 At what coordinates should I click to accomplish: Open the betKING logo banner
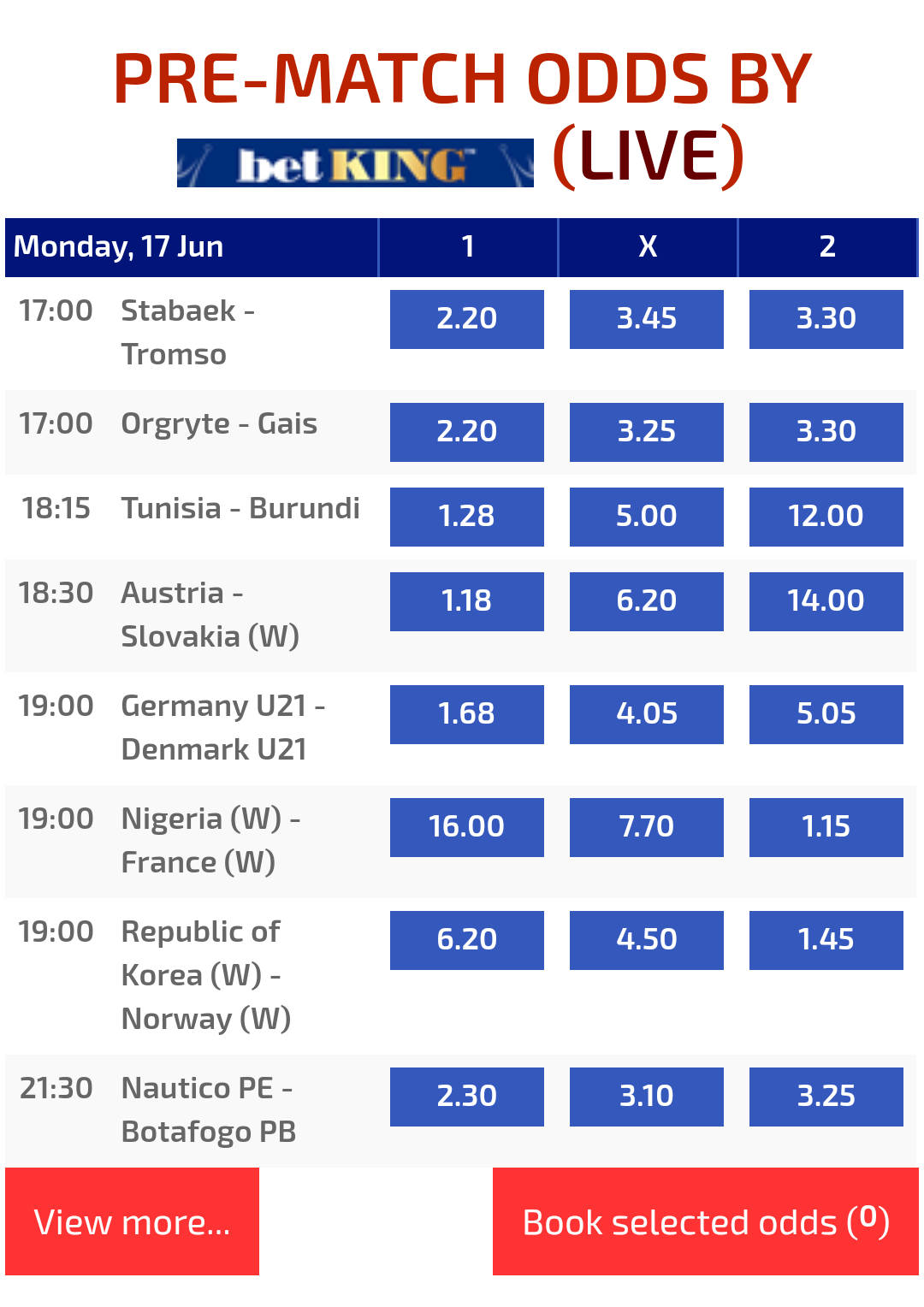(x=355, y=163)
